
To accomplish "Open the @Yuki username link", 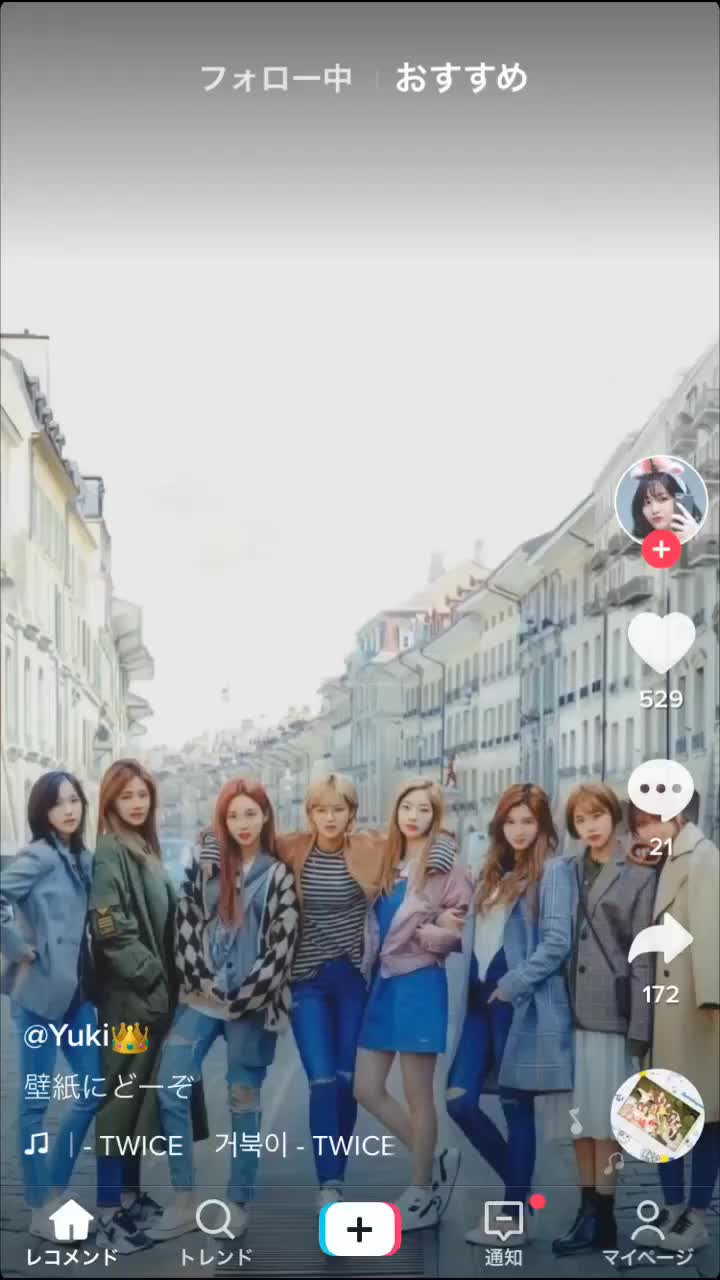I will 86,1037.
